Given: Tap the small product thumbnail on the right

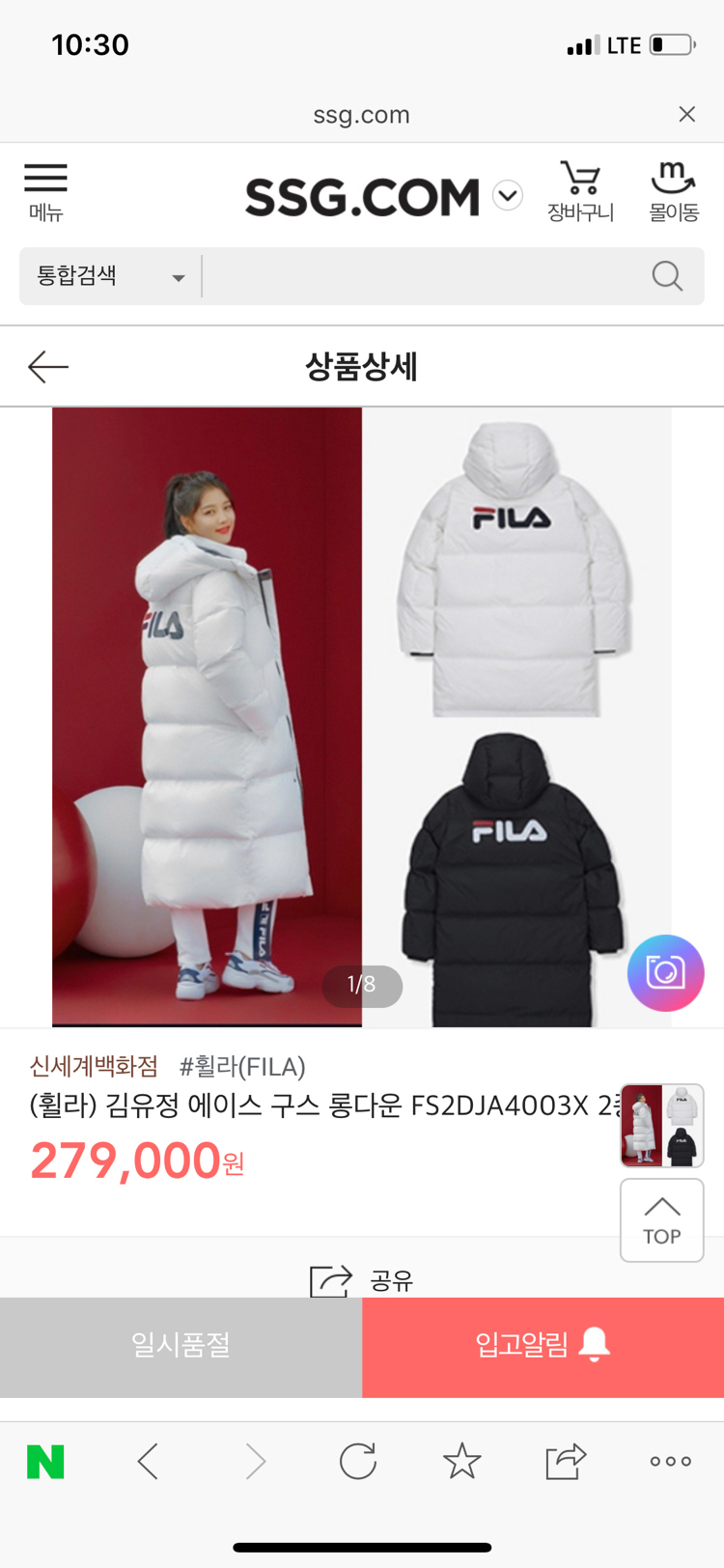Looking at the screenshot, I should (661, 1126).
